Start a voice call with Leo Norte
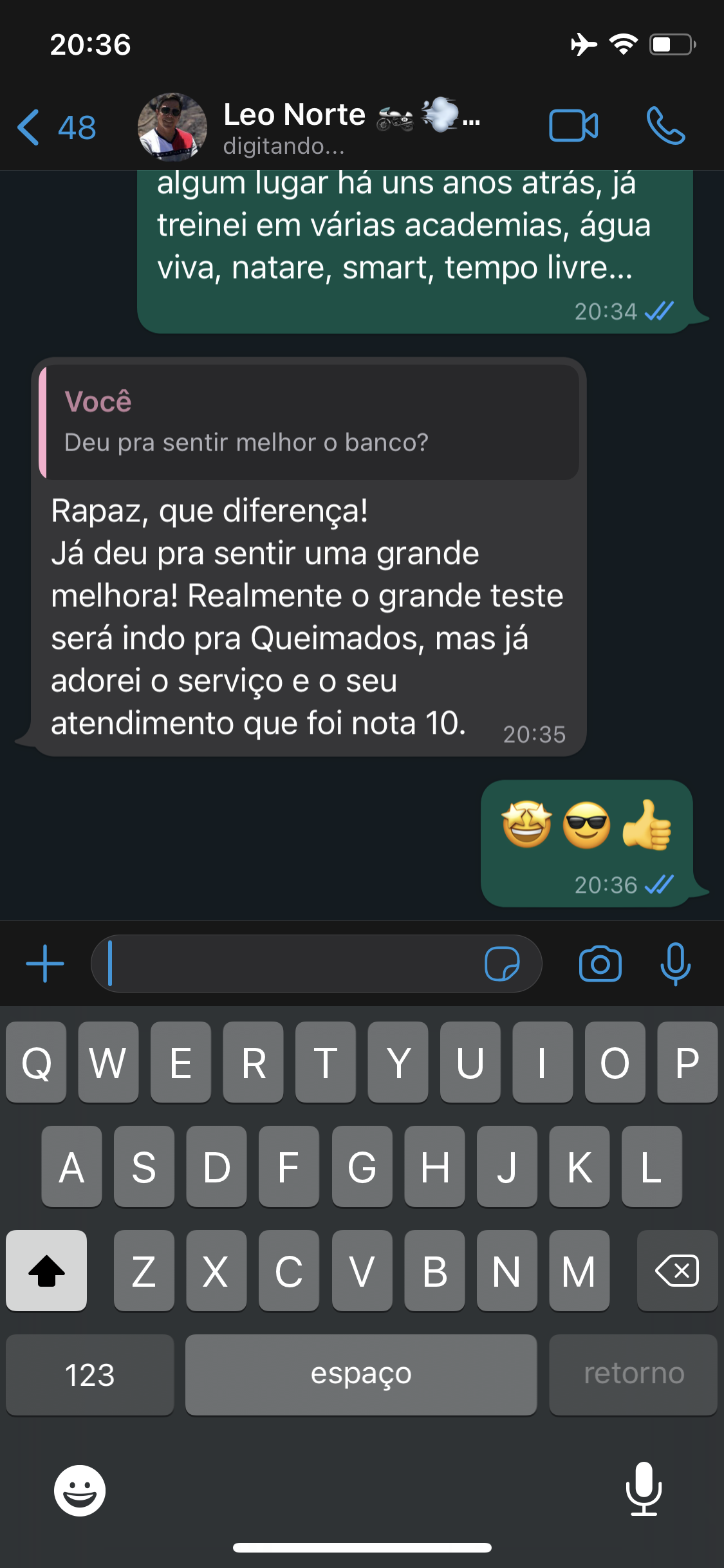The height and width of the screenshot is (1568, 724). point(665,126)
